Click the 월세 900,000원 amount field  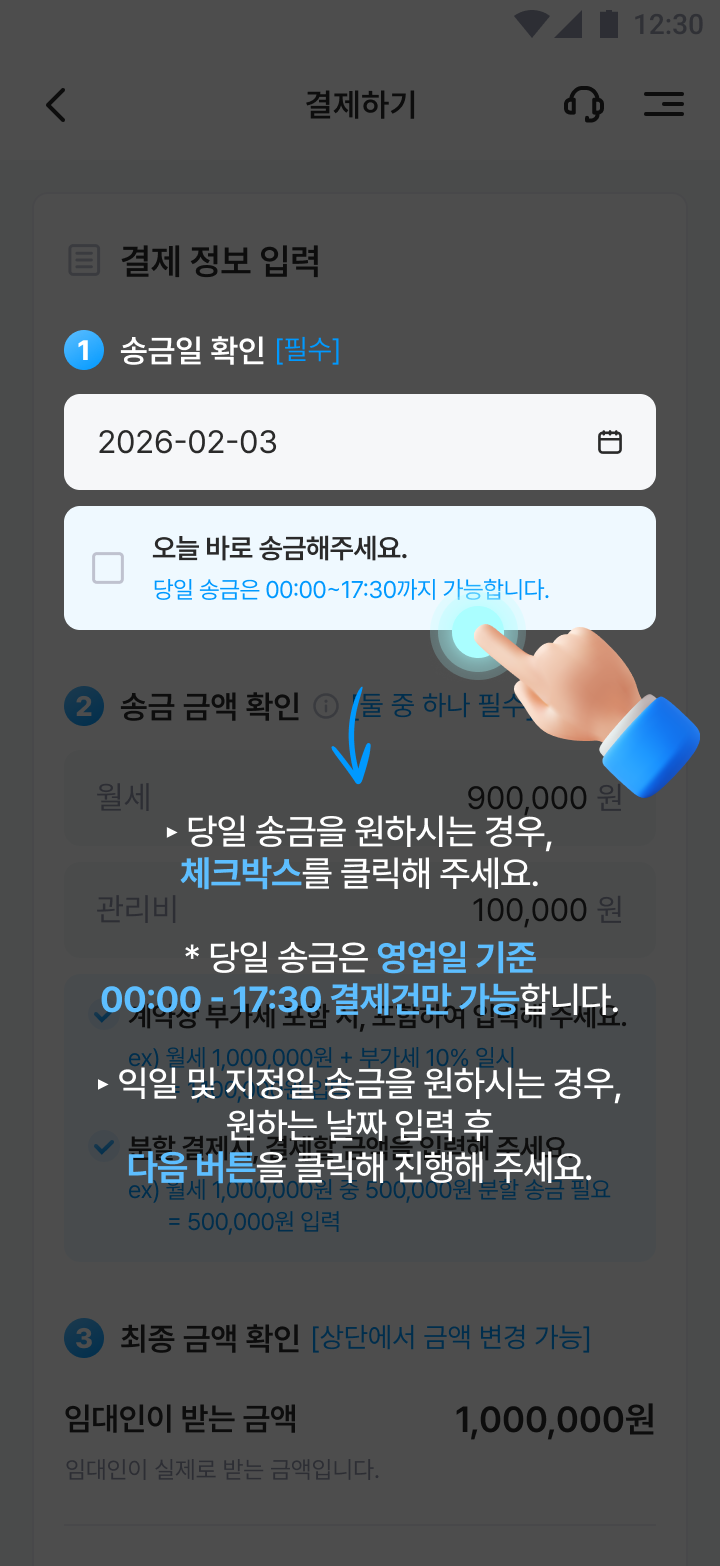(x=360, y=797)
